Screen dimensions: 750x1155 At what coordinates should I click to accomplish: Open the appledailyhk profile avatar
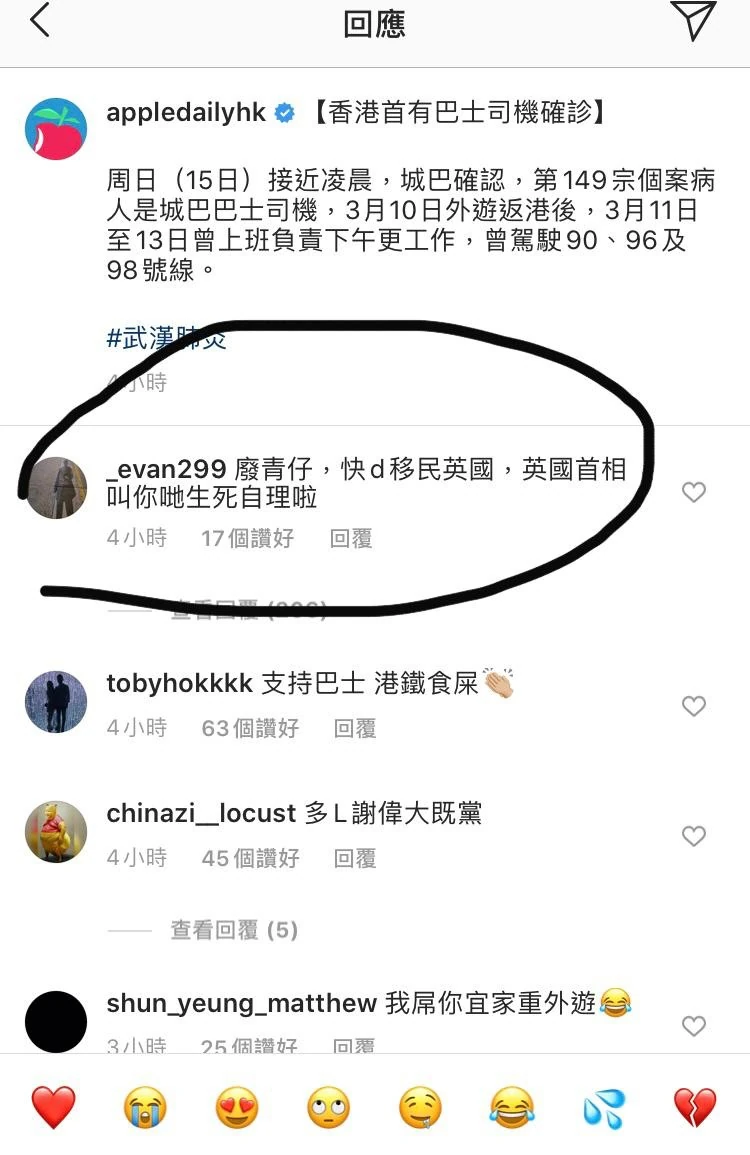[56, 129]
